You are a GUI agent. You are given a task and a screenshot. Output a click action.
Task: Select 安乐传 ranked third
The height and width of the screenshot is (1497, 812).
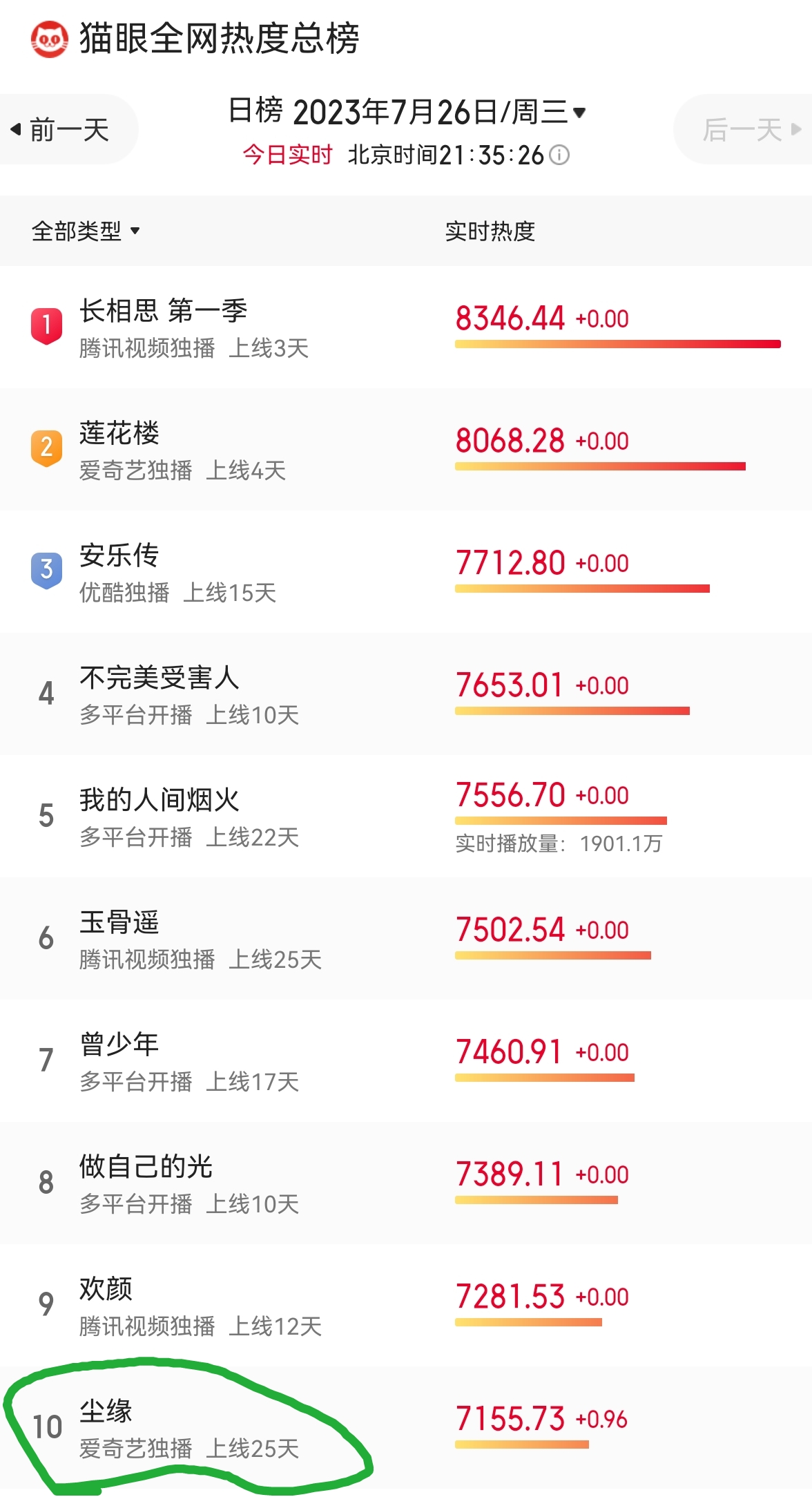click(406, 571)
